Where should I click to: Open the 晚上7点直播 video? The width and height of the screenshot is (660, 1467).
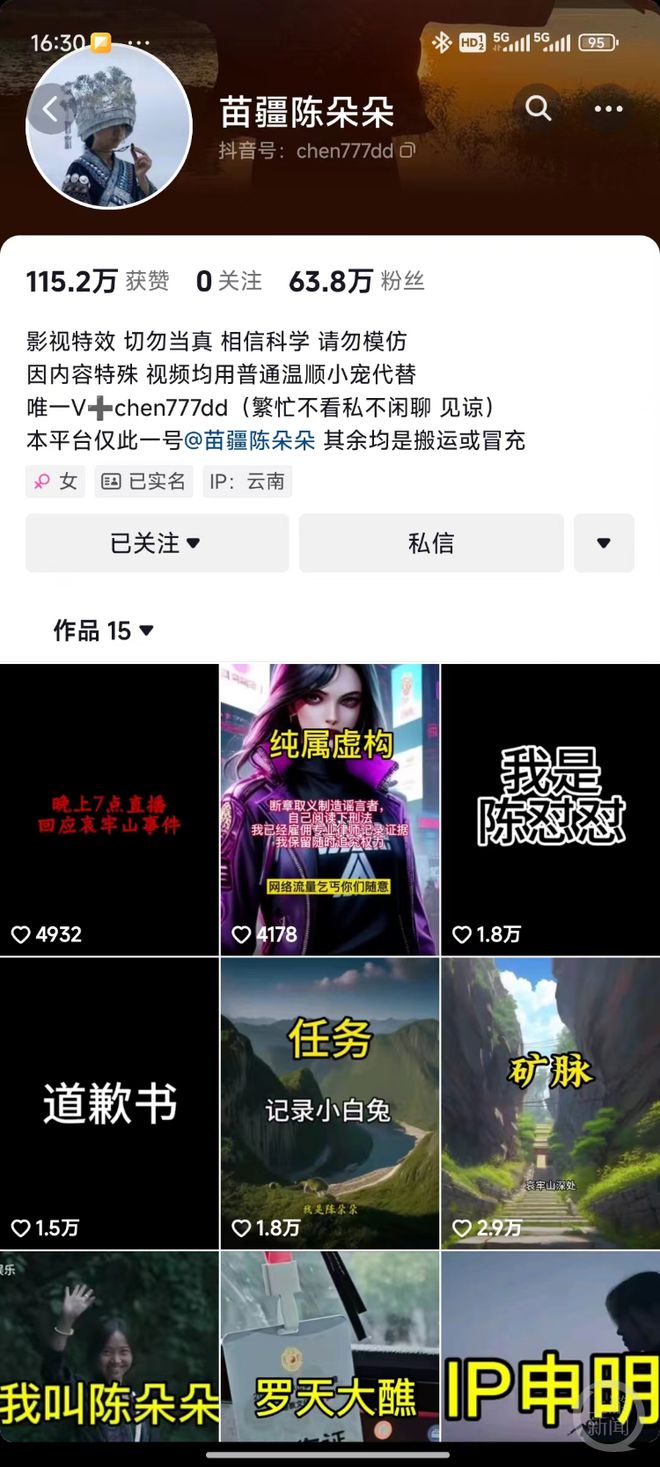[109, 809]
